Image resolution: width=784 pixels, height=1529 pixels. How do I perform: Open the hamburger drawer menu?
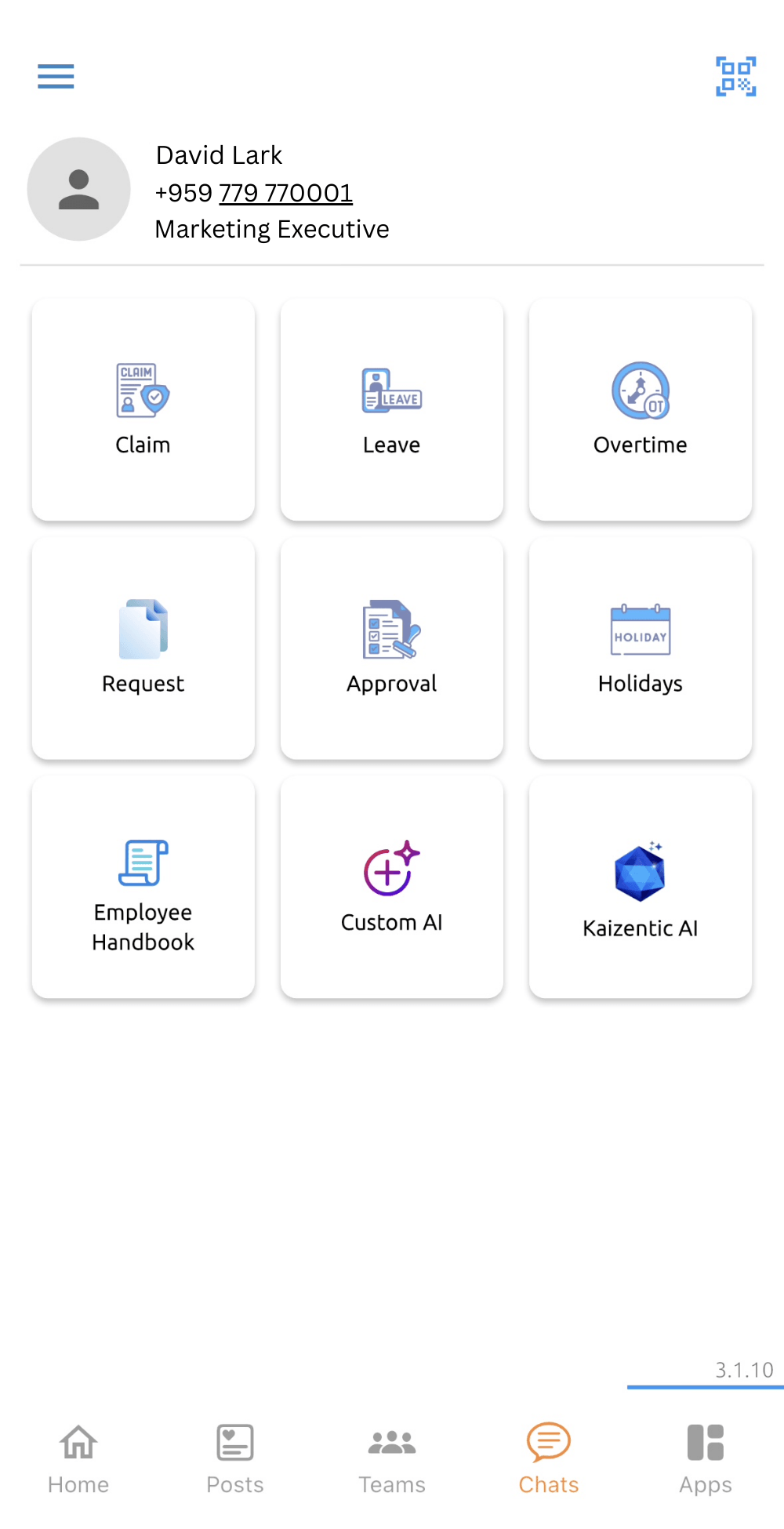point(56,76)
